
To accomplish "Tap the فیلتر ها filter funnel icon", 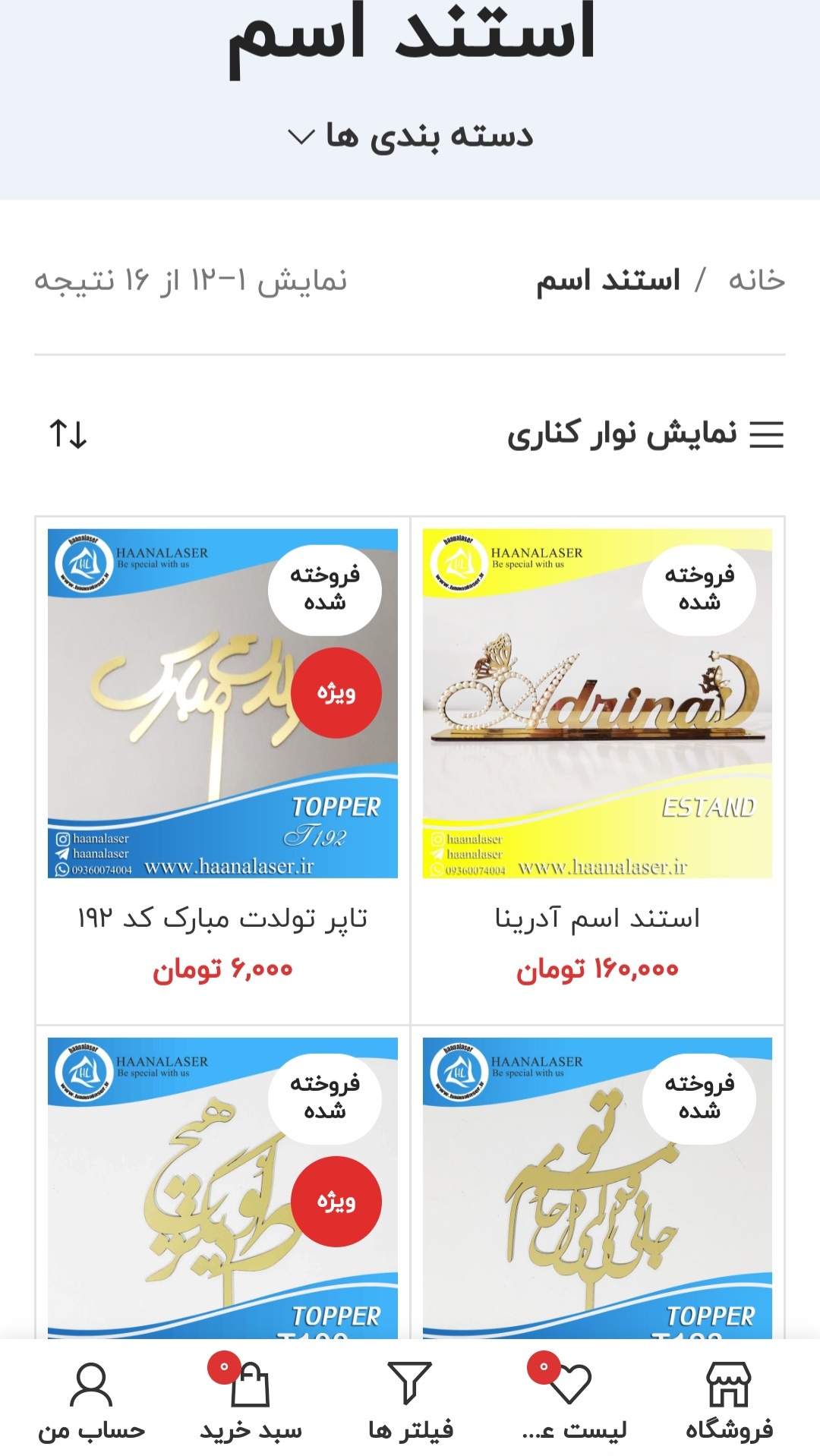I will [410, 1395].
